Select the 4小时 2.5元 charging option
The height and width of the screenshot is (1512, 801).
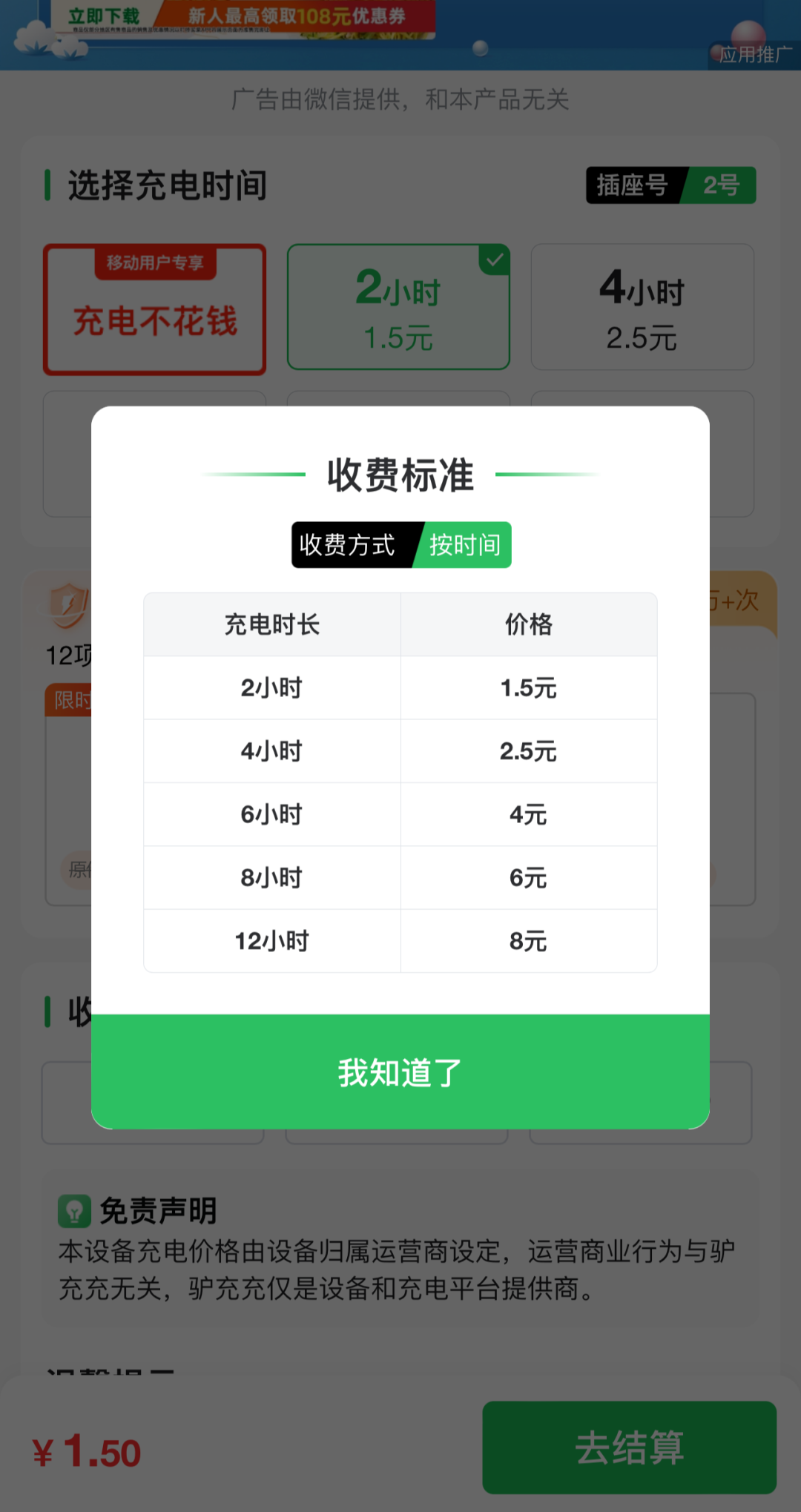click(x=642, y=307)
